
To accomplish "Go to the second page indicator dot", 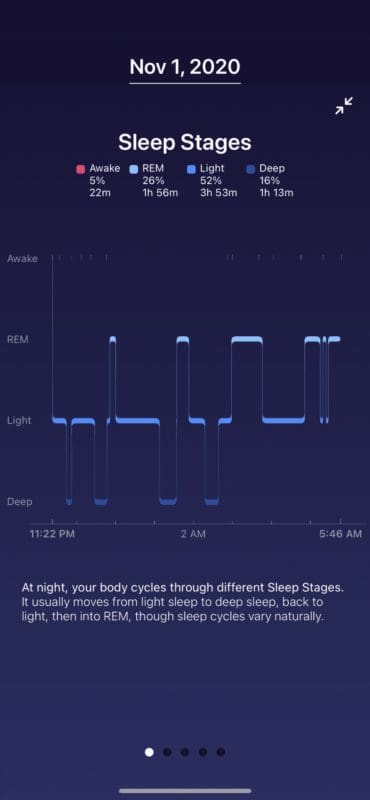I will point(167,752).
